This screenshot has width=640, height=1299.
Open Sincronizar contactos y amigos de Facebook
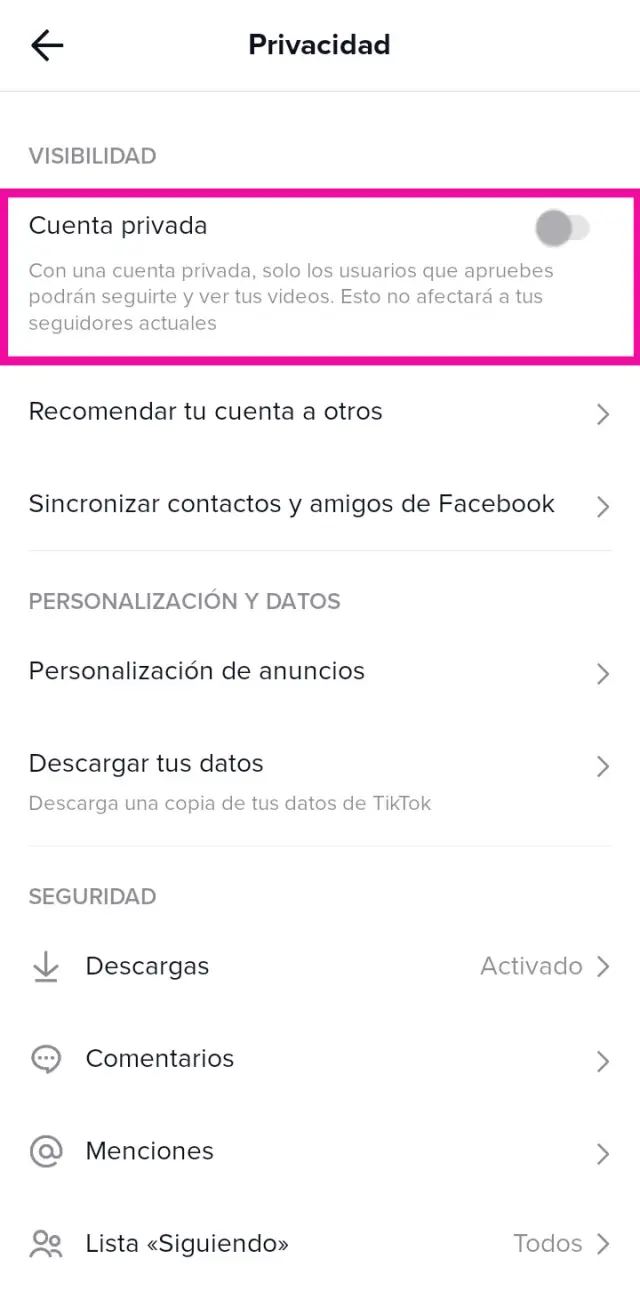319,505
